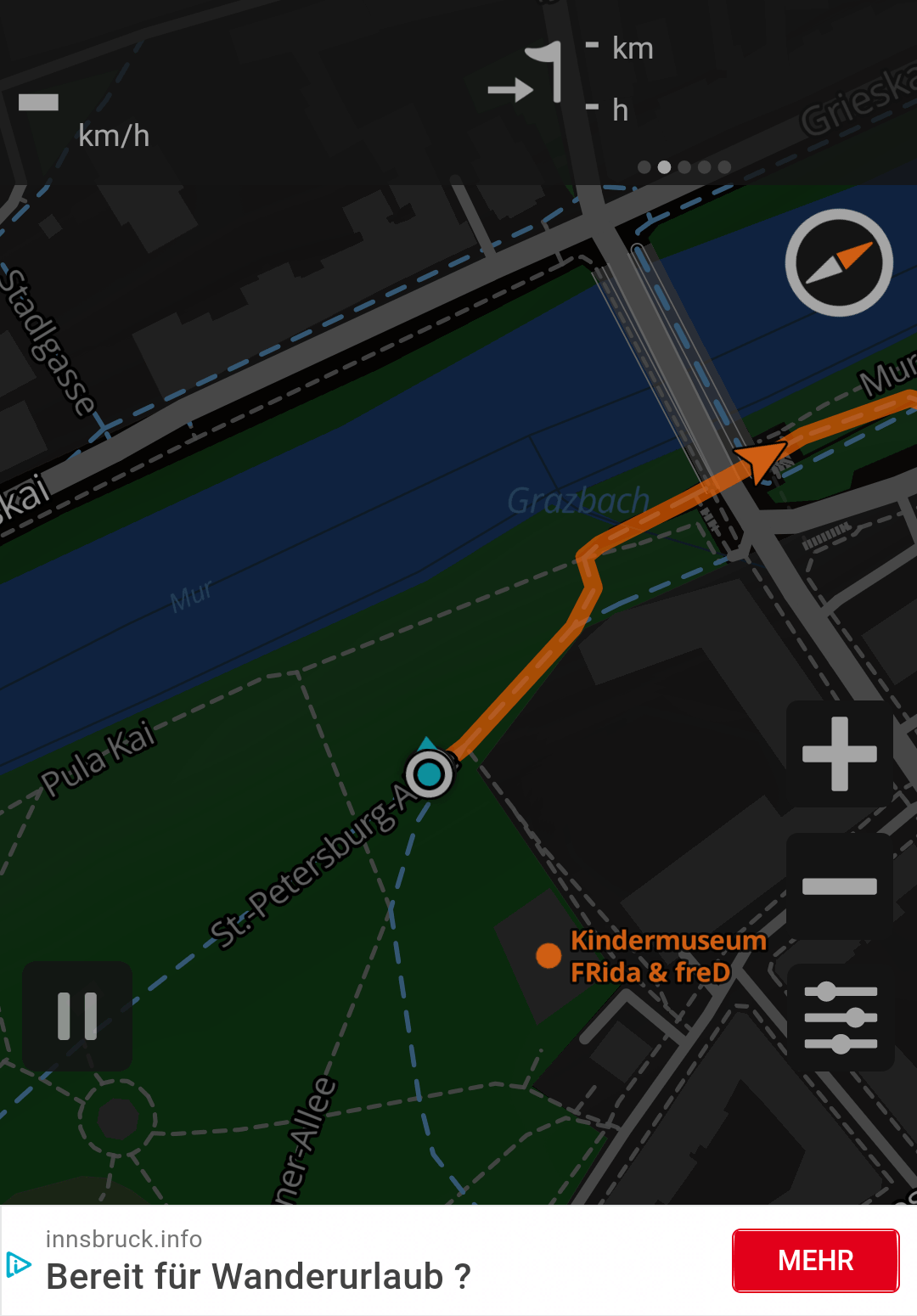Pause the navigation tracking
This screenshot has height=1316, width=917.
(77, 1015)
